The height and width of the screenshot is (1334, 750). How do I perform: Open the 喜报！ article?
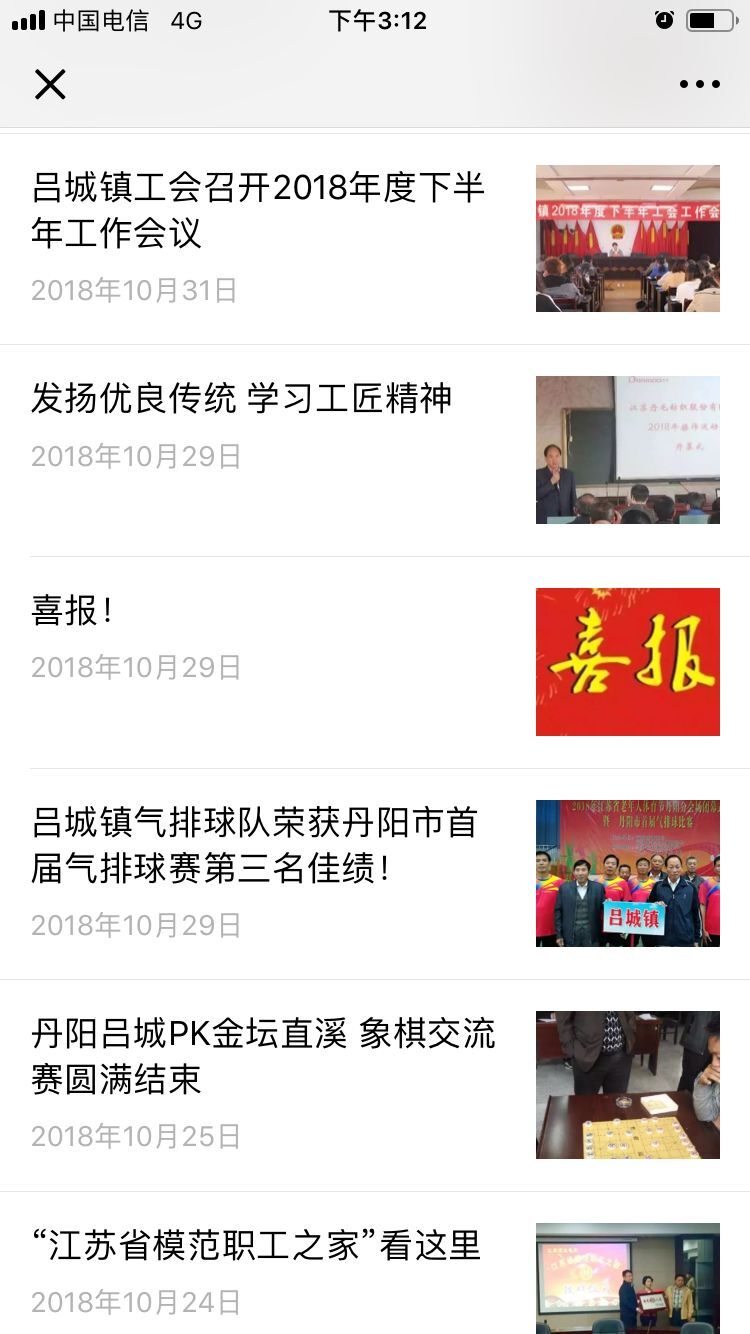[x=73, y=610]
